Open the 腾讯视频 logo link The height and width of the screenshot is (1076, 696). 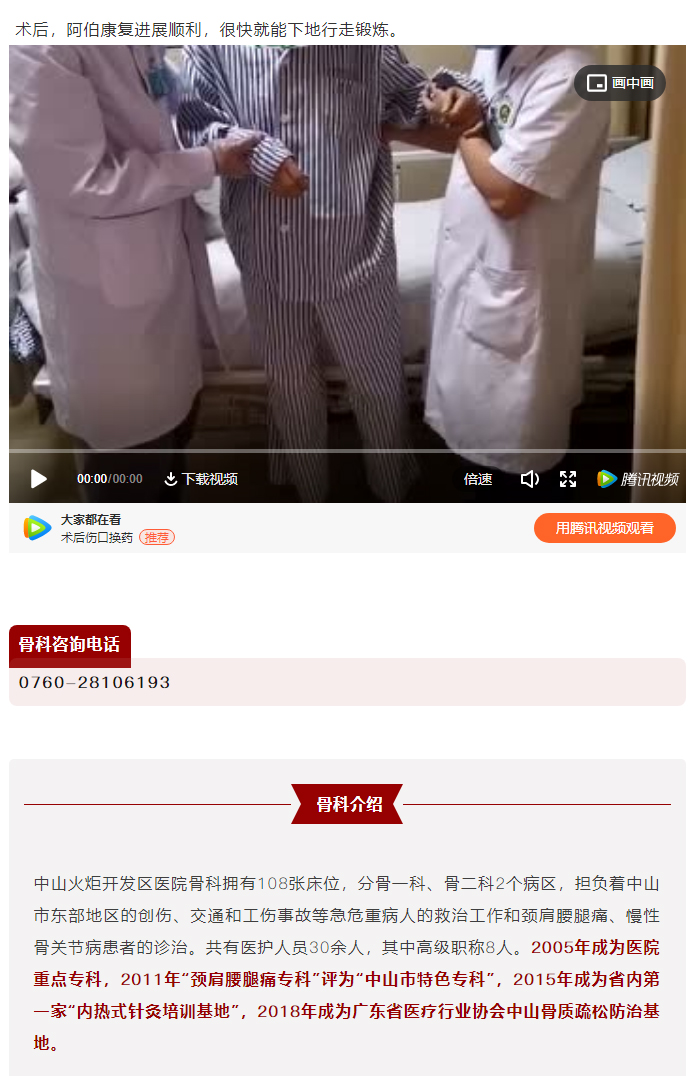click(x=637, y=479)
